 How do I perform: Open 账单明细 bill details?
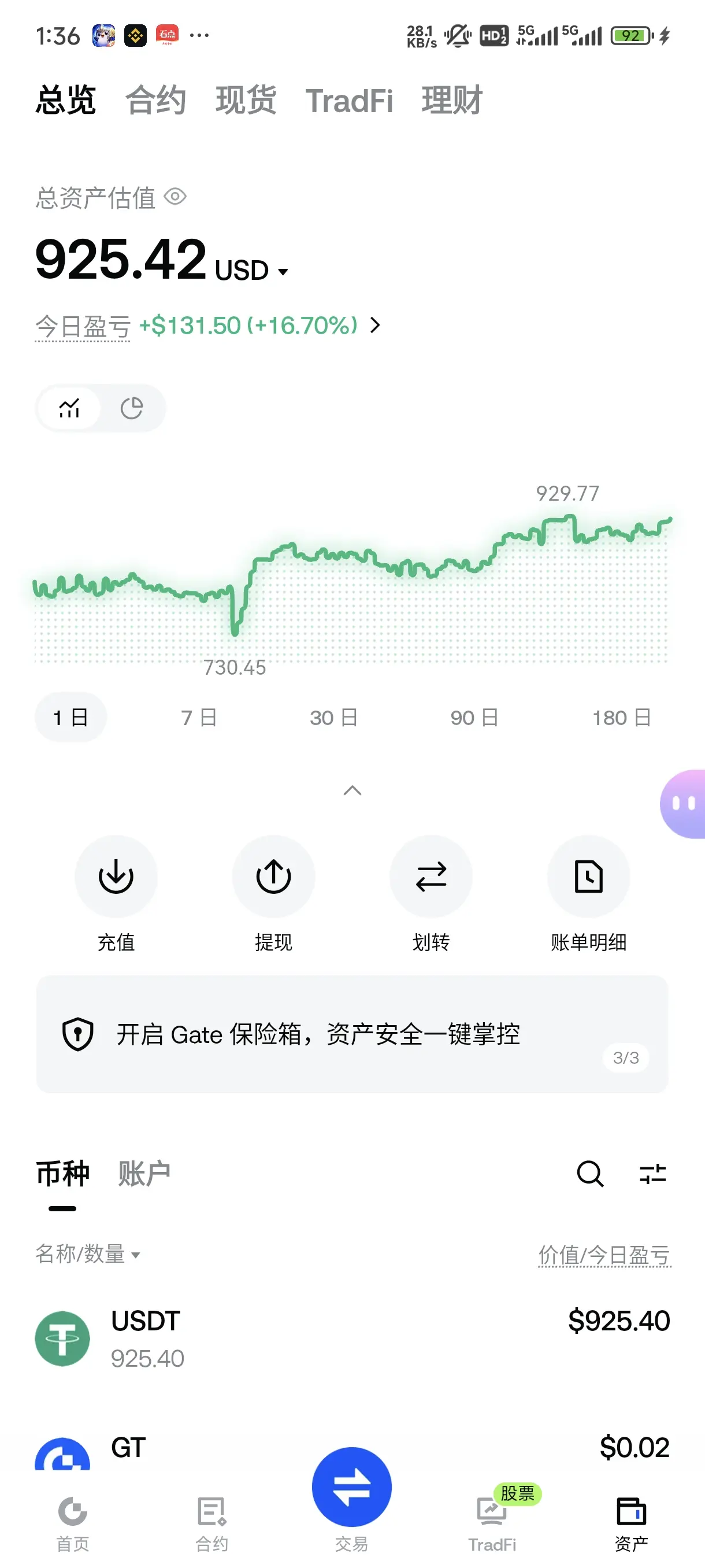[589, 893]
